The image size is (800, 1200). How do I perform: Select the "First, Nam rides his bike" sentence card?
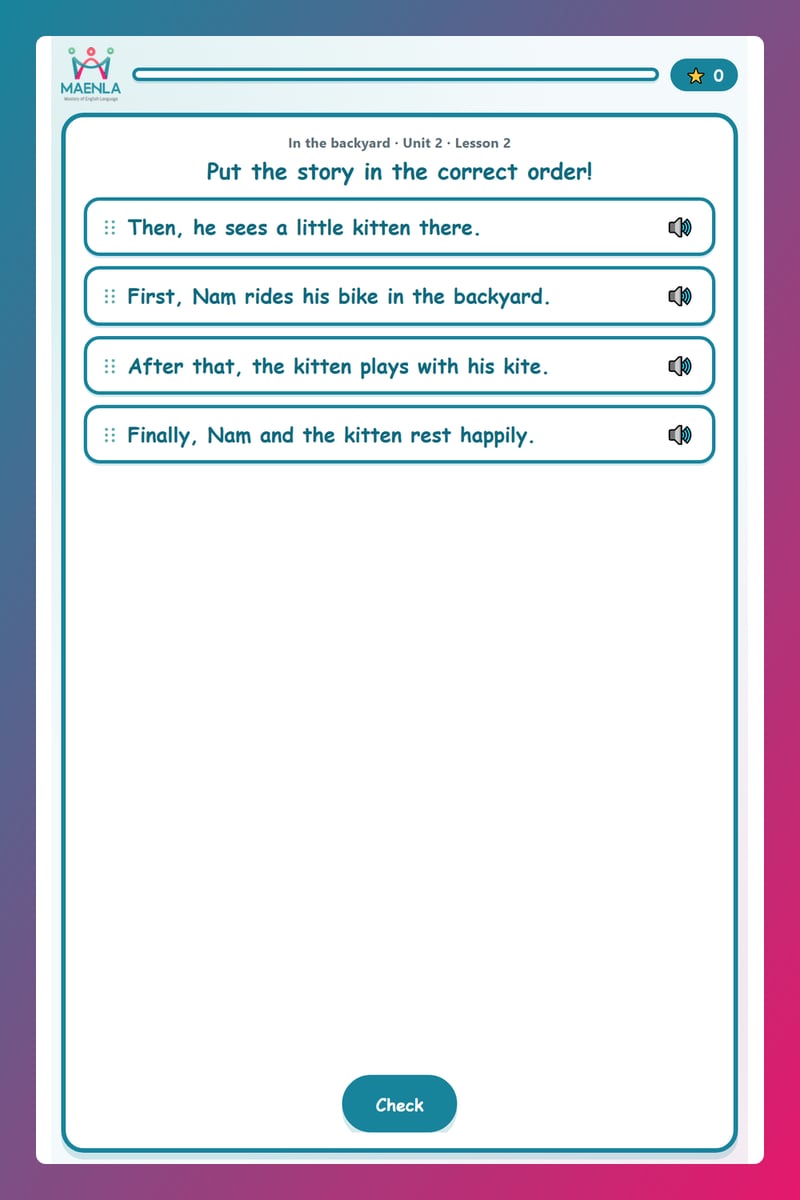(x=399, y=296)
